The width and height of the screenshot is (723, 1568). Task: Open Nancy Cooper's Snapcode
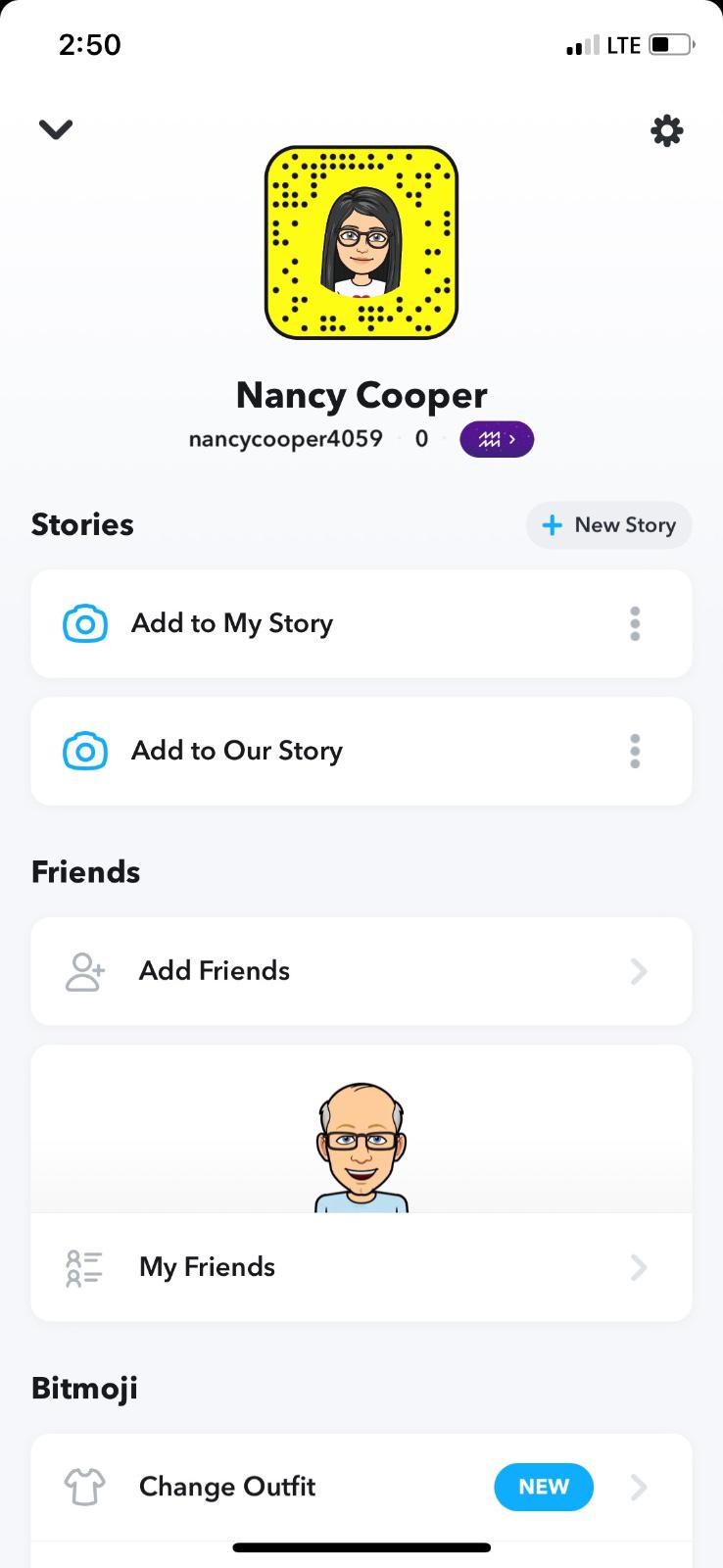pyautogui.click(x=361, y=243)
